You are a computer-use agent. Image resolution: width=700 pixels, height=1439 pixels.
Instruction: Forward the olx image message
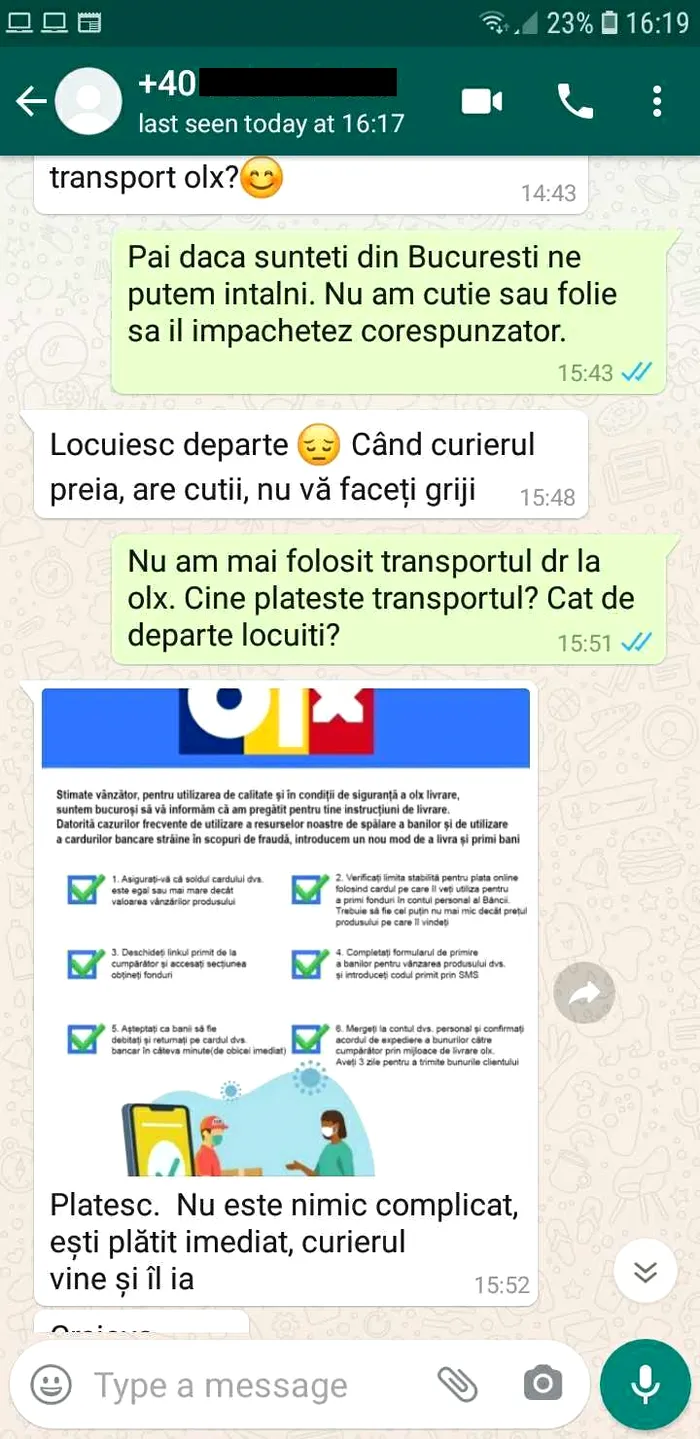584,992
